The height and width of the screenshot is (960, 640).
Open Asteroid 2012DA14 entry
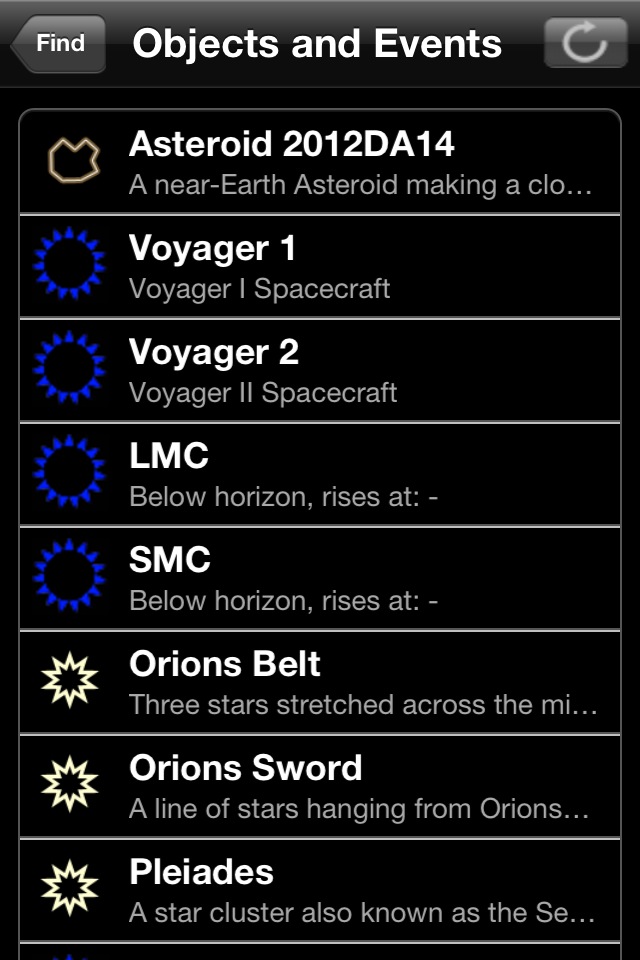coord(320,162)
